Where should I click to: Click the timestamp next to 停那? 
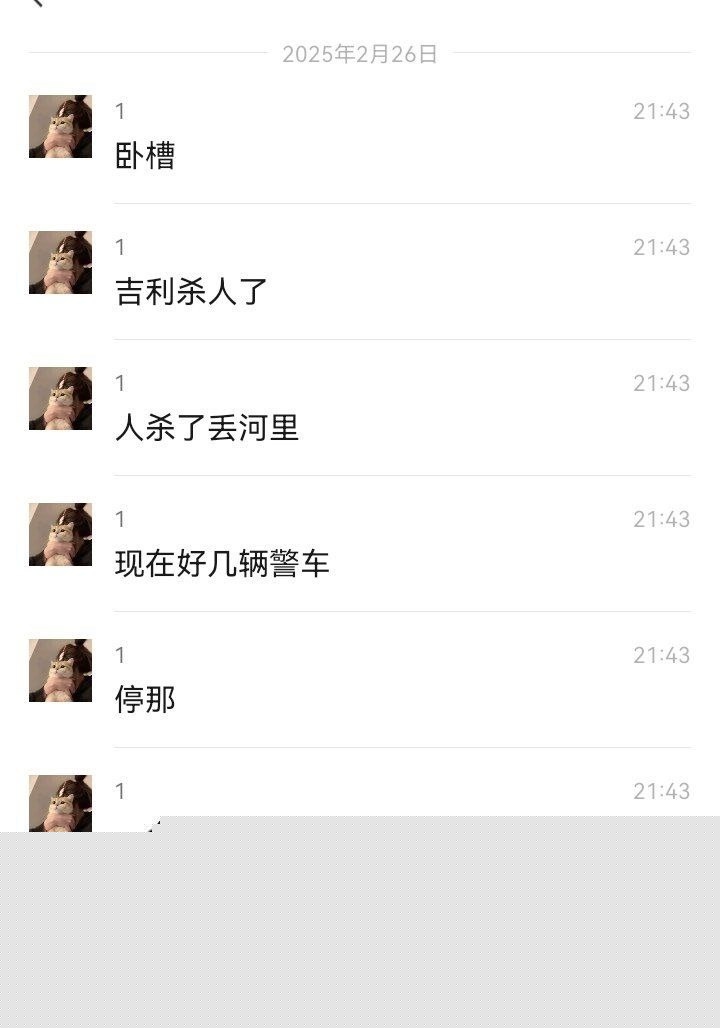(663, 655)
